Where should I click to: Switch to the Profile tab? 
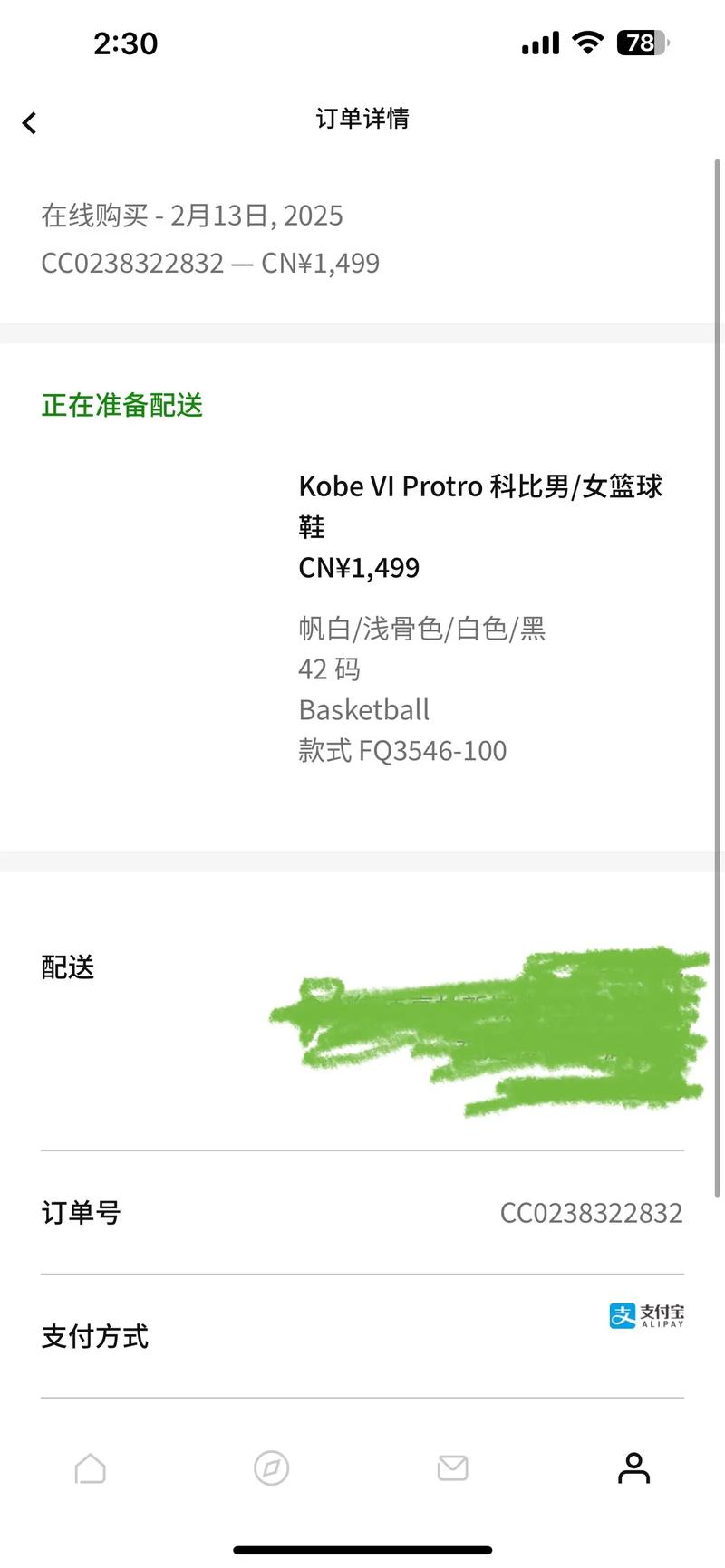633,1467
